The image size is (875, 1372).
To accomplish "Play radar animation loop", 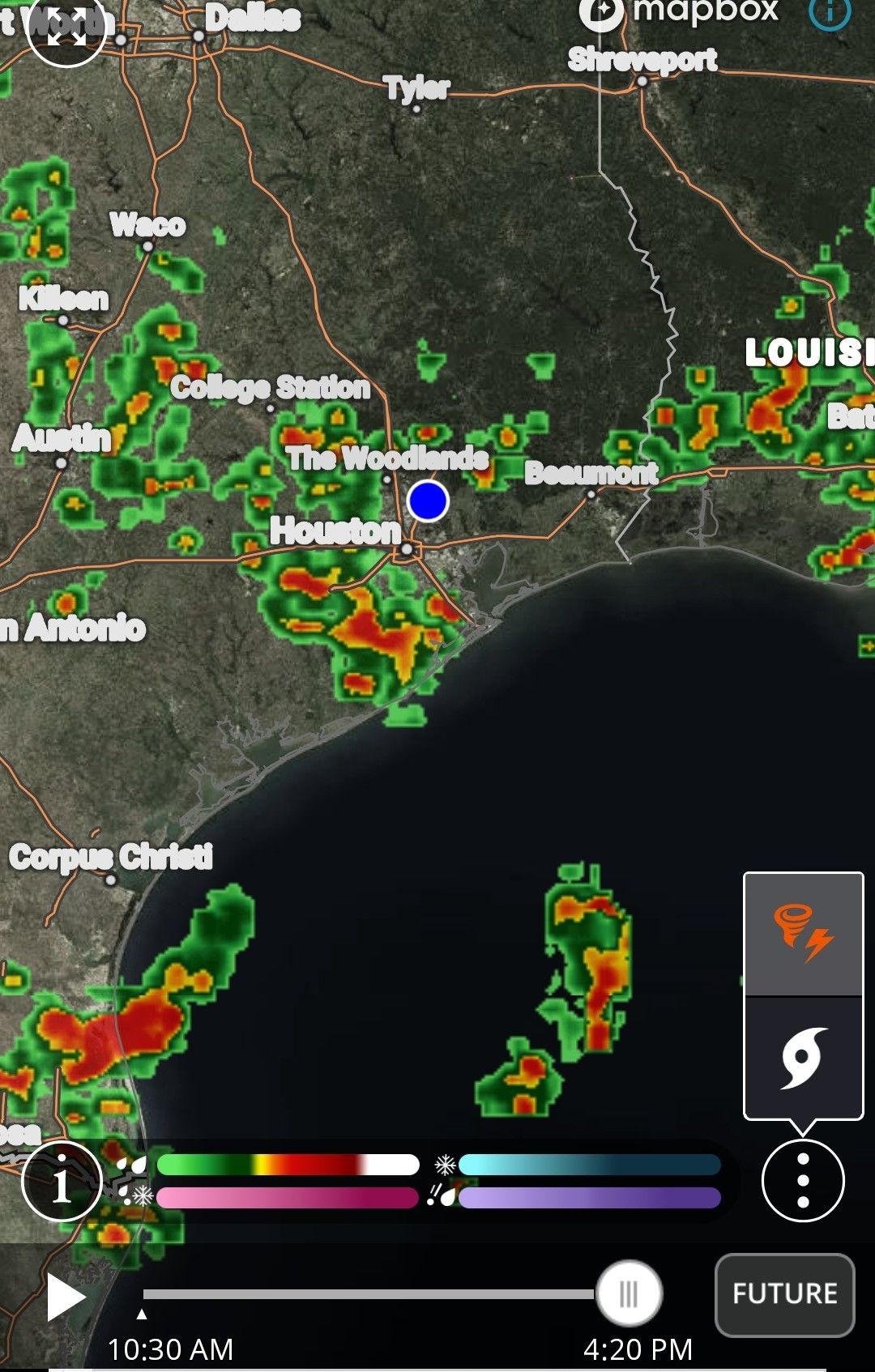I will point(66,1297).
